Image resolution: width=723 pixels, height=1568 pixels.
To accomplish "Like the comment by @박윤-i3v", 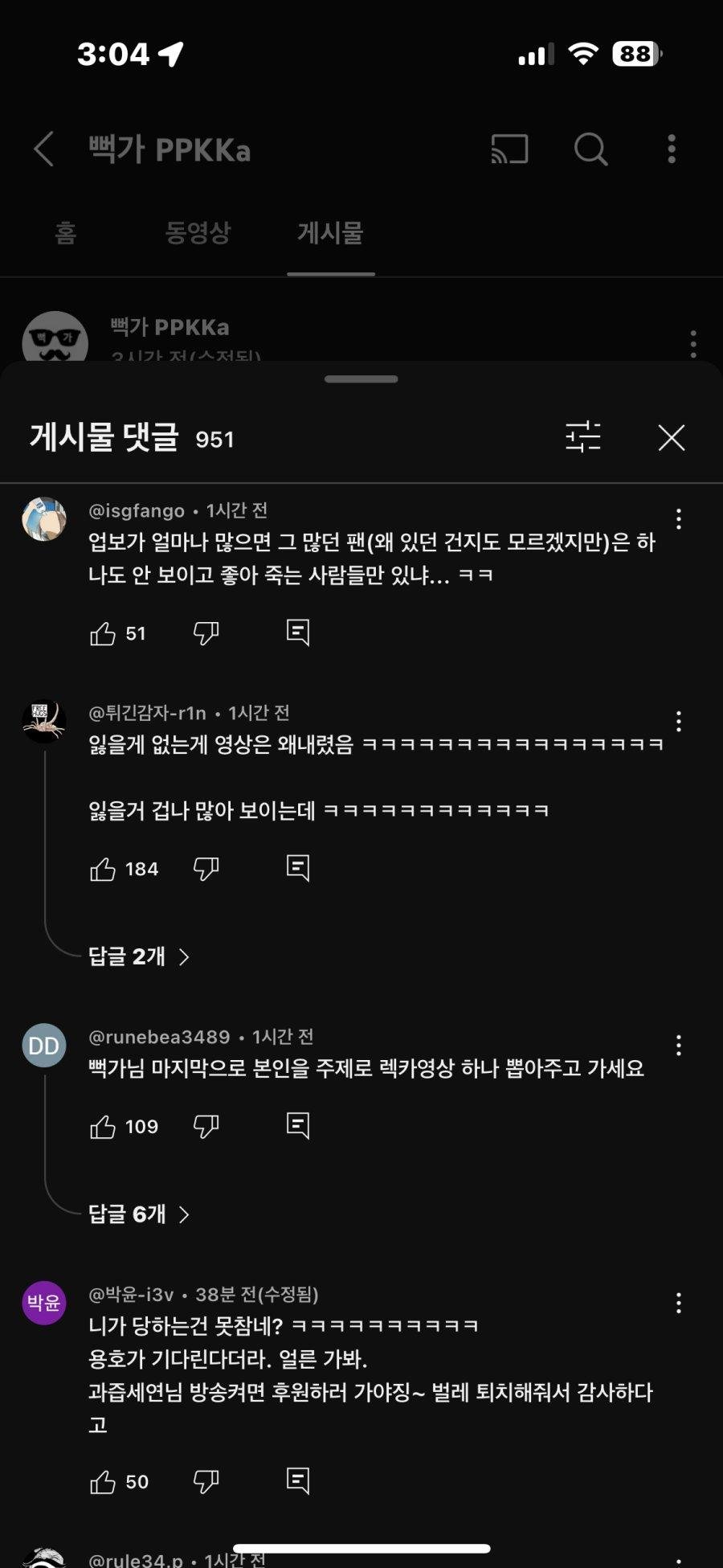I will click(103, 1482).
